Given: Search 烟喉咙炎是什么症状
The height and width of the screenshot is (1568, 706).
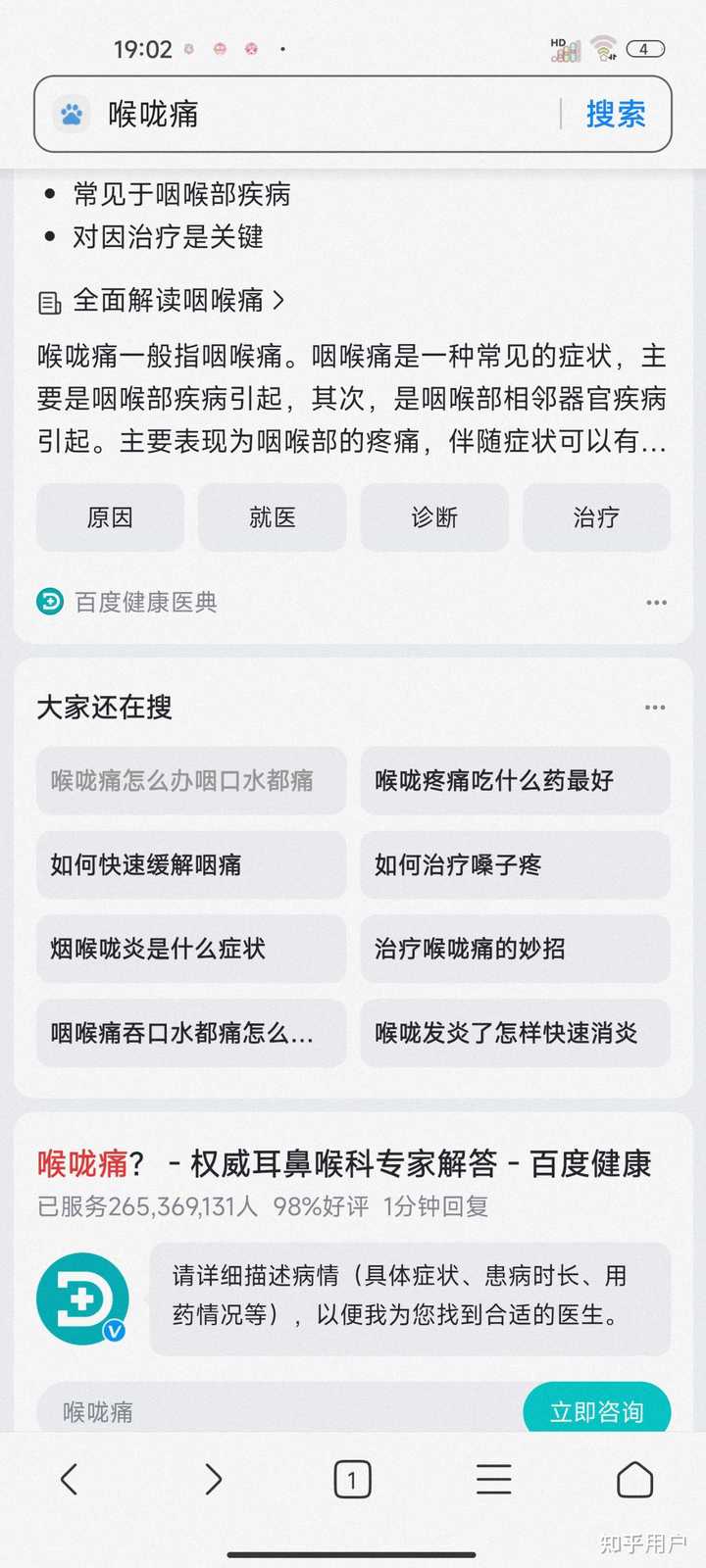Looking at the screenshot, I should (x=191, y=949).
